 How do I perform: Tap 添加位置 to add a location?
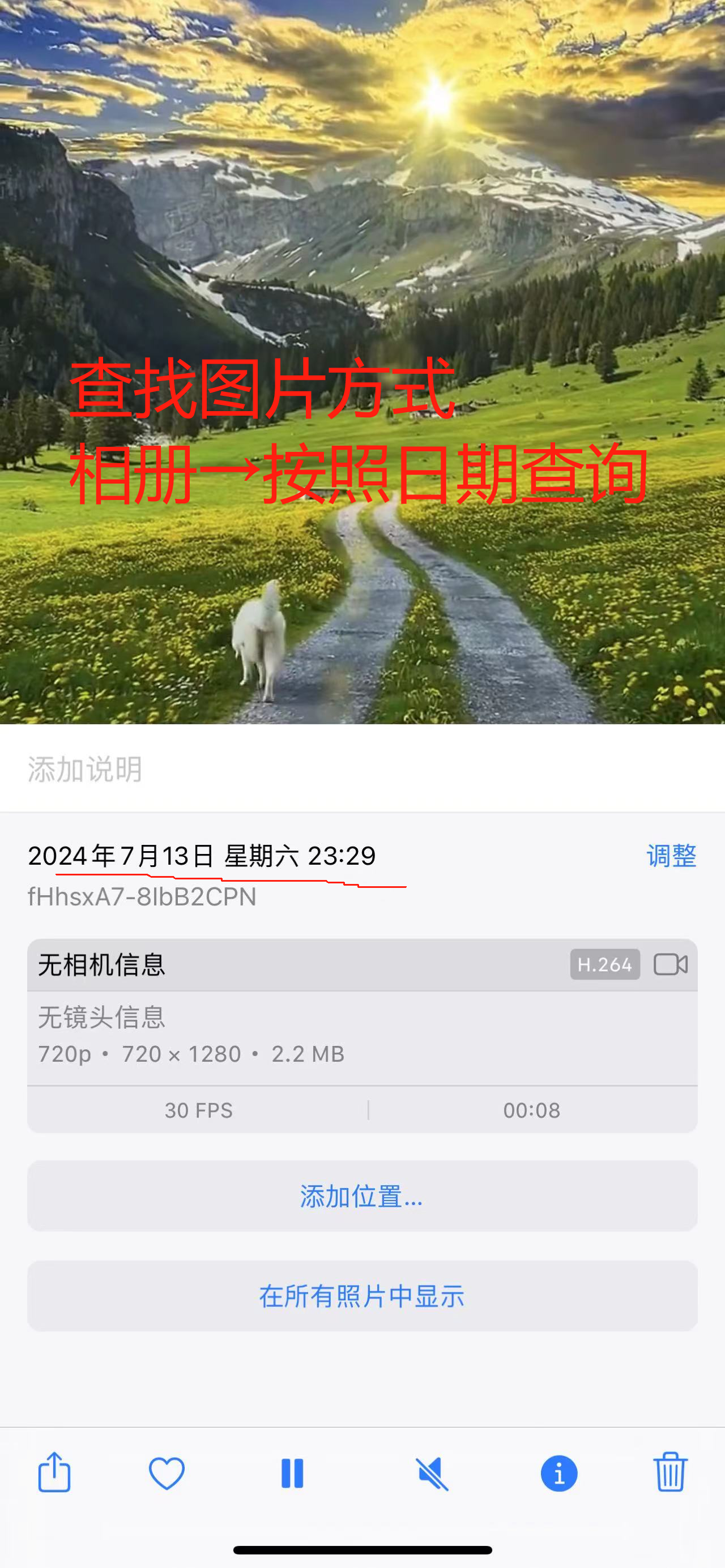362,1196
